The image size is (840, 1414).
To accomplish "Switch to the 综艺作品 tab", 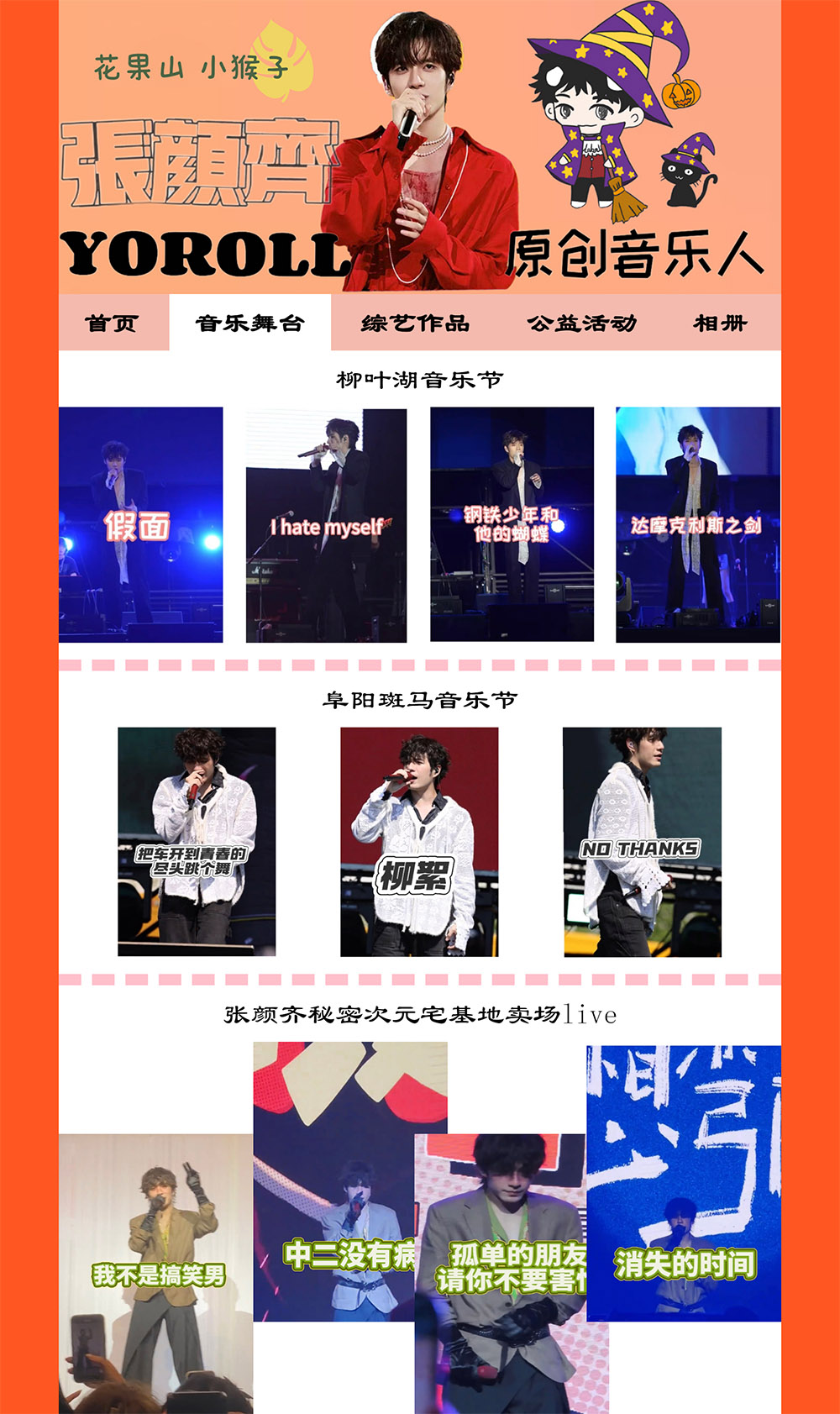I will point(415,323).
